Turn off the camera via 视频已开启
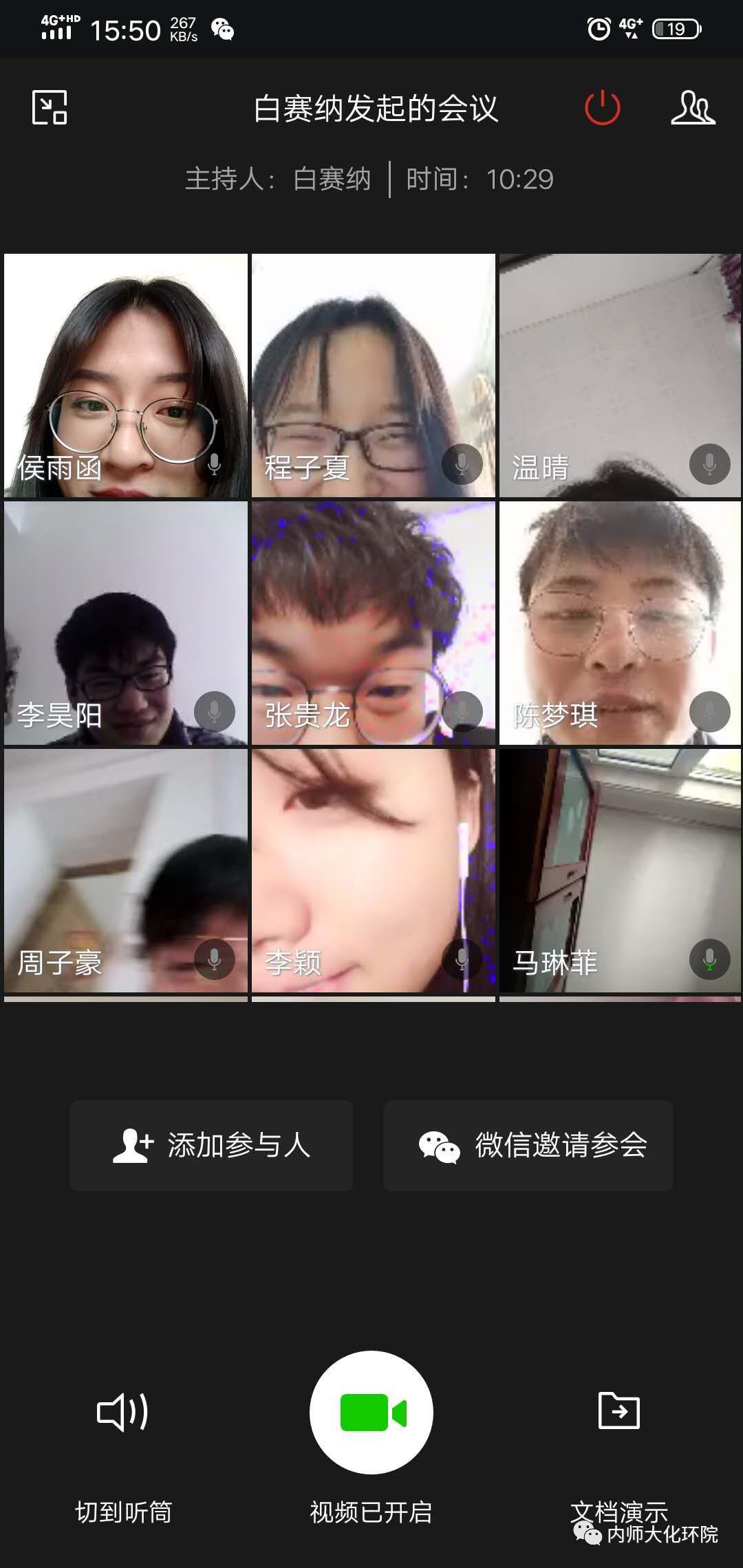 (371, 1412)
